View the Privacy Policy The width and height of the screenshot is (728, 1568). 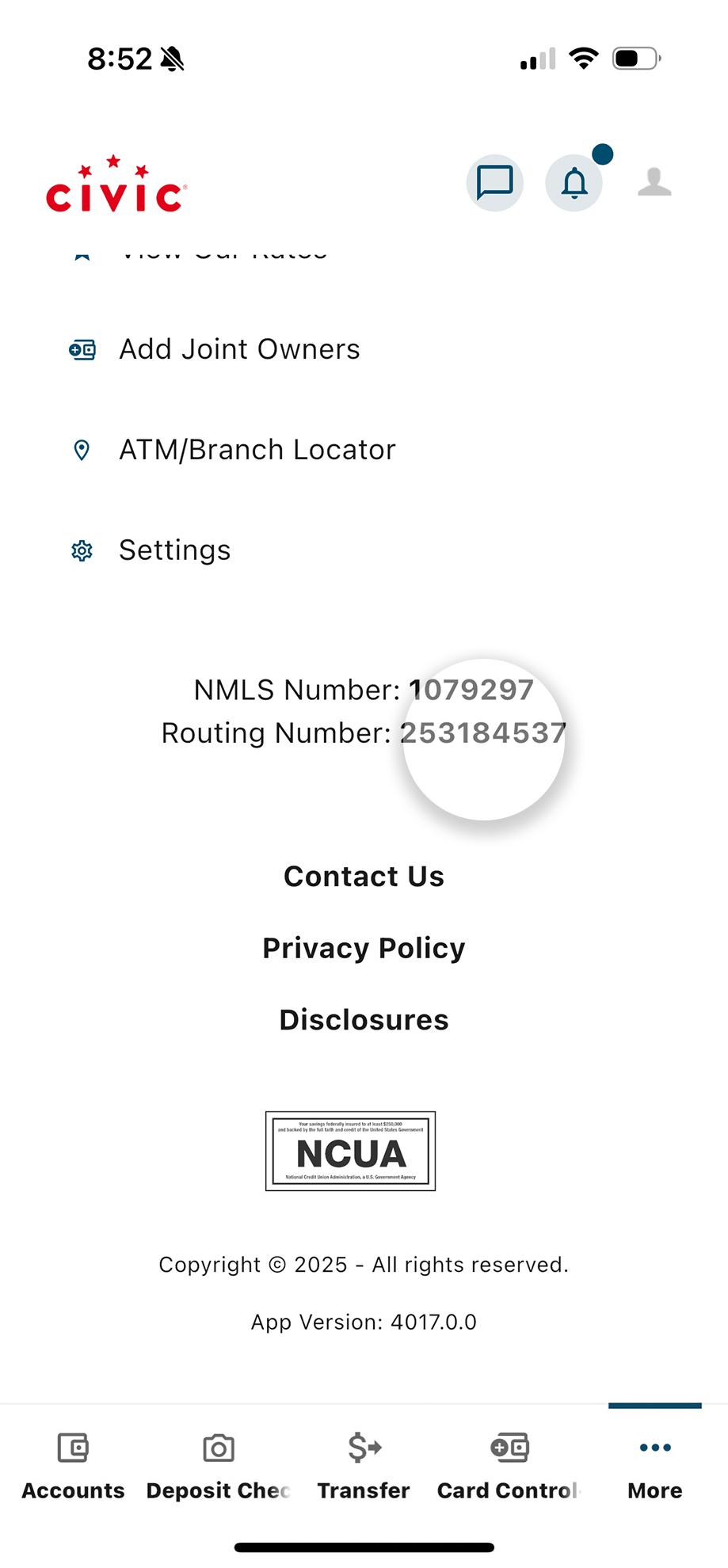364,948
